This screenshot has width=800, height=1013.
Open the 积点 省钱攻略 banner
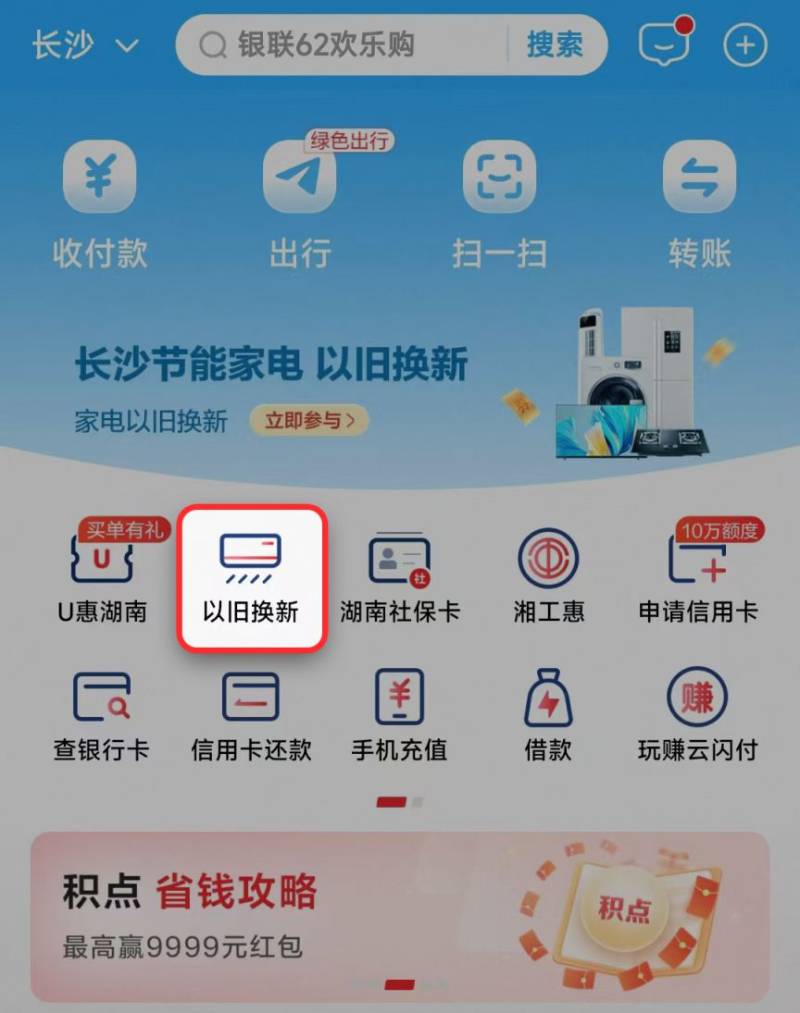coord(400,916)
